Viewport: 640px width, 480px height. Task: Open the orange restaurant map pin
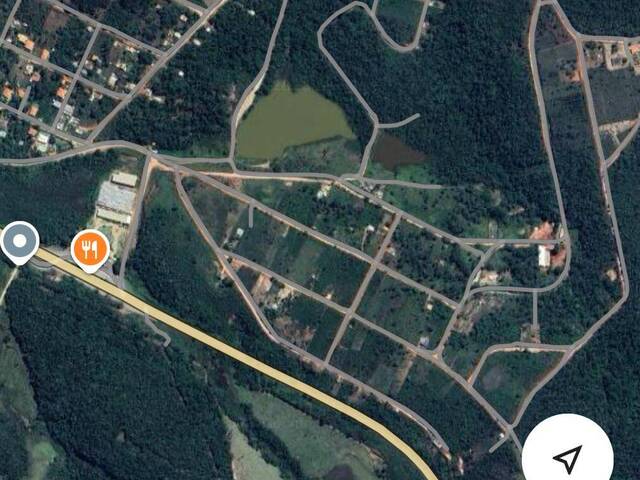90,248
